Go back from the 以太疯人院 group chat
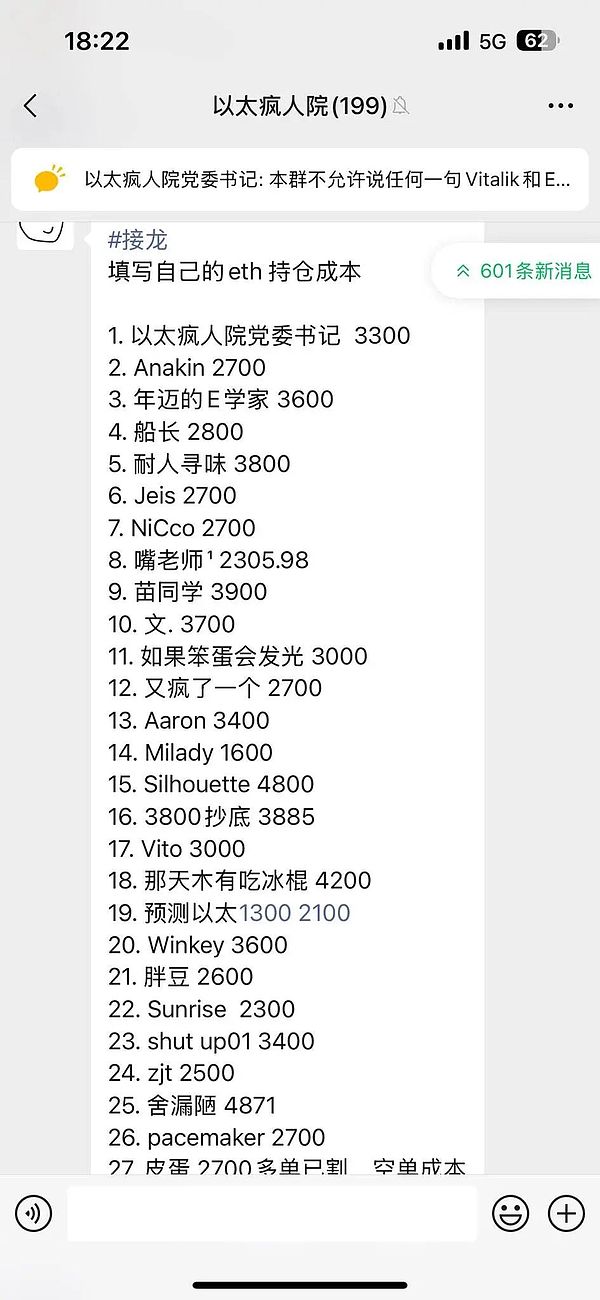 (30, 106)
